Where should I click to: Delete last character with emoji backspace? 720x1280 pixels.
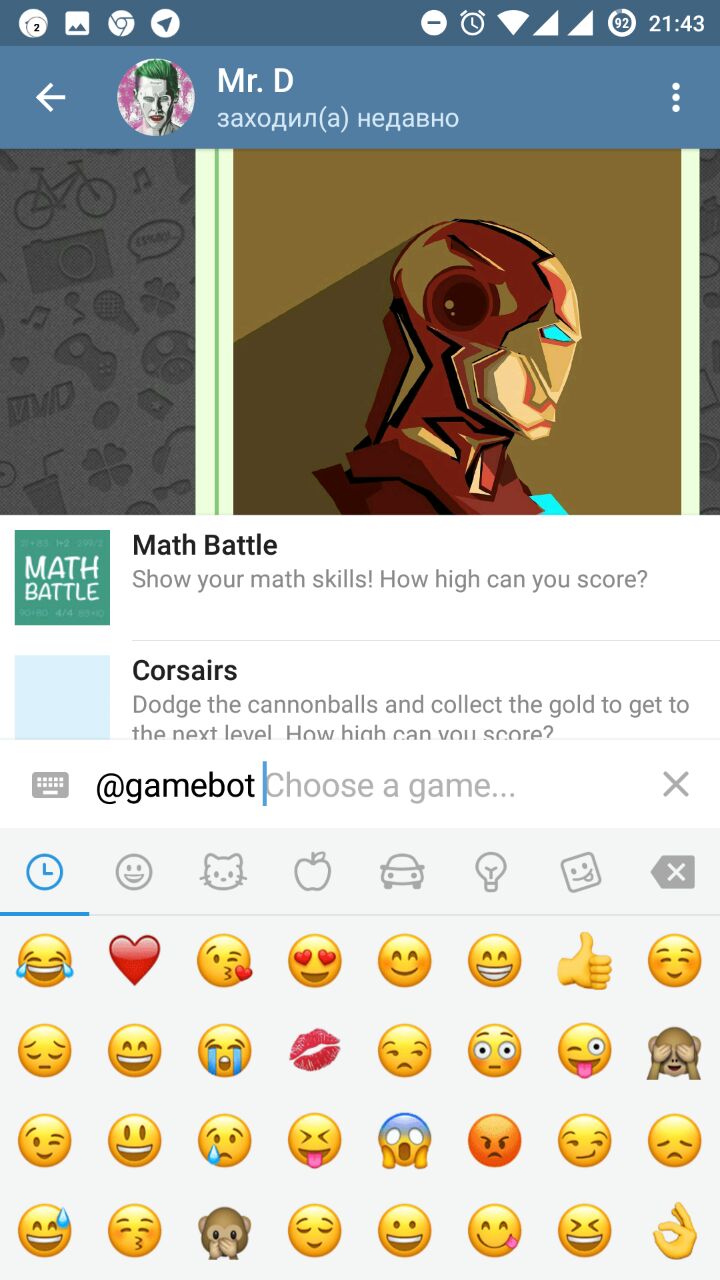(x=673, y=873)
